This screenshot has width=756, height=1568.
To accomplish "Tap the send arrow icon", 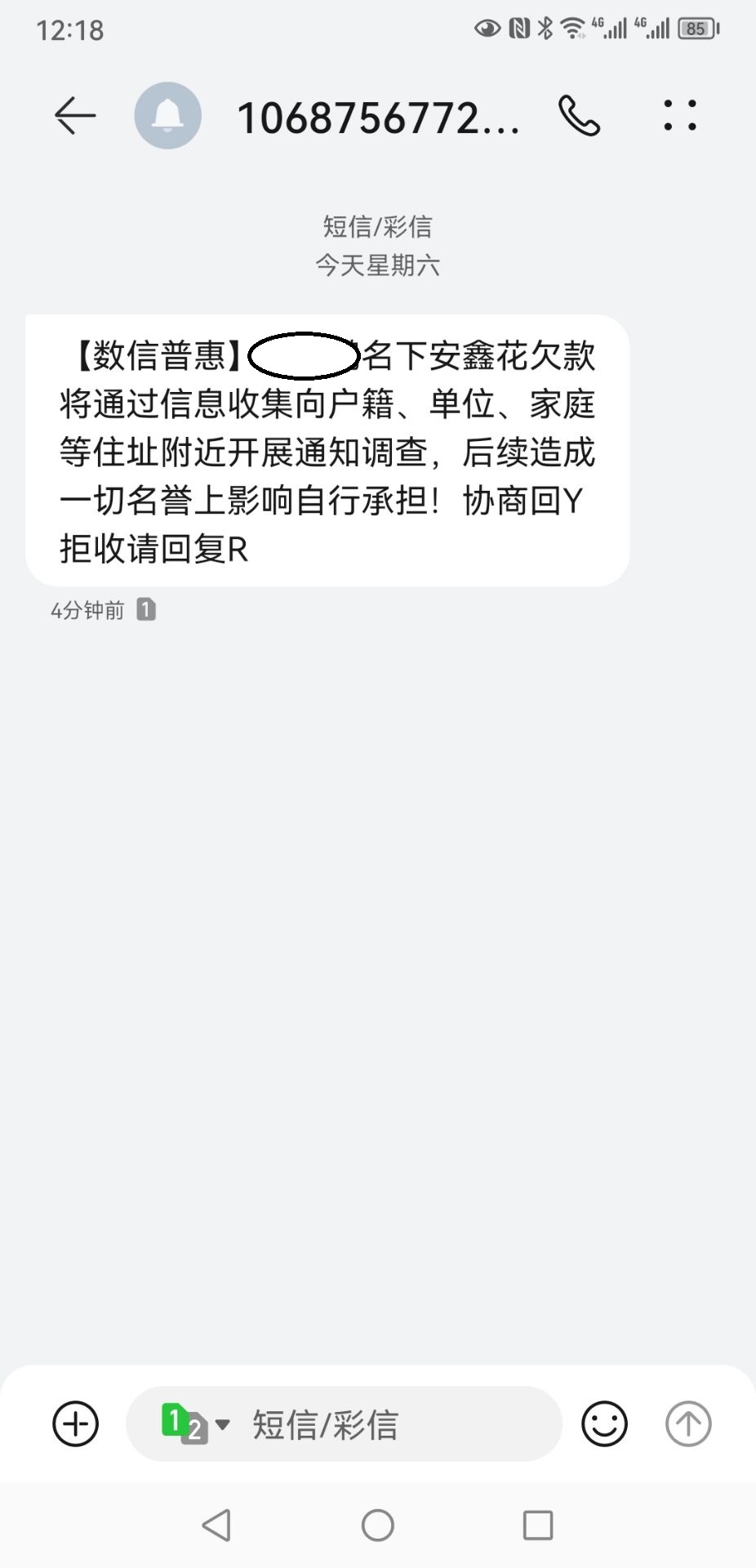I will click(x=688, y=1424).
